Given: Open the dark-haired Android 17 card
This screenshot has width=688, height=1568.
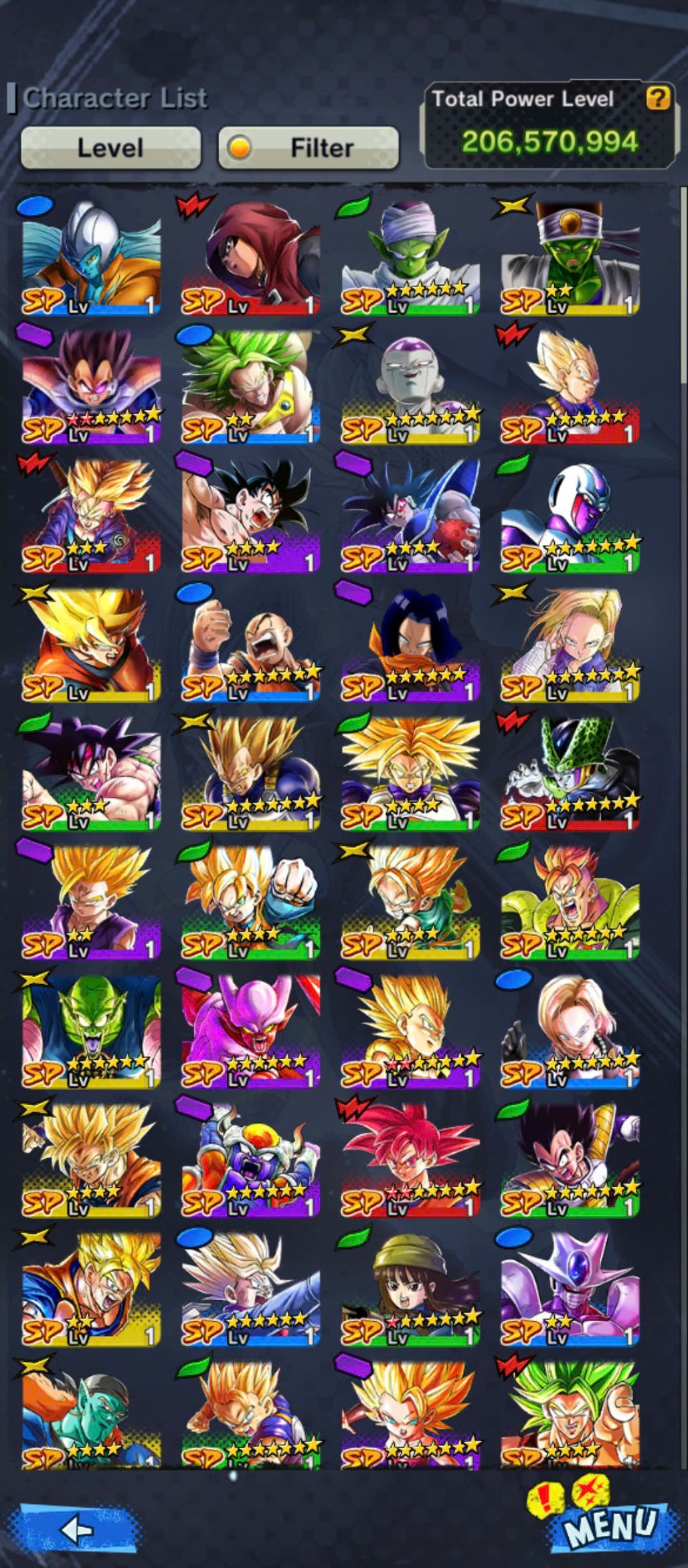Looking at the screenshot, I should click(410, 644).
